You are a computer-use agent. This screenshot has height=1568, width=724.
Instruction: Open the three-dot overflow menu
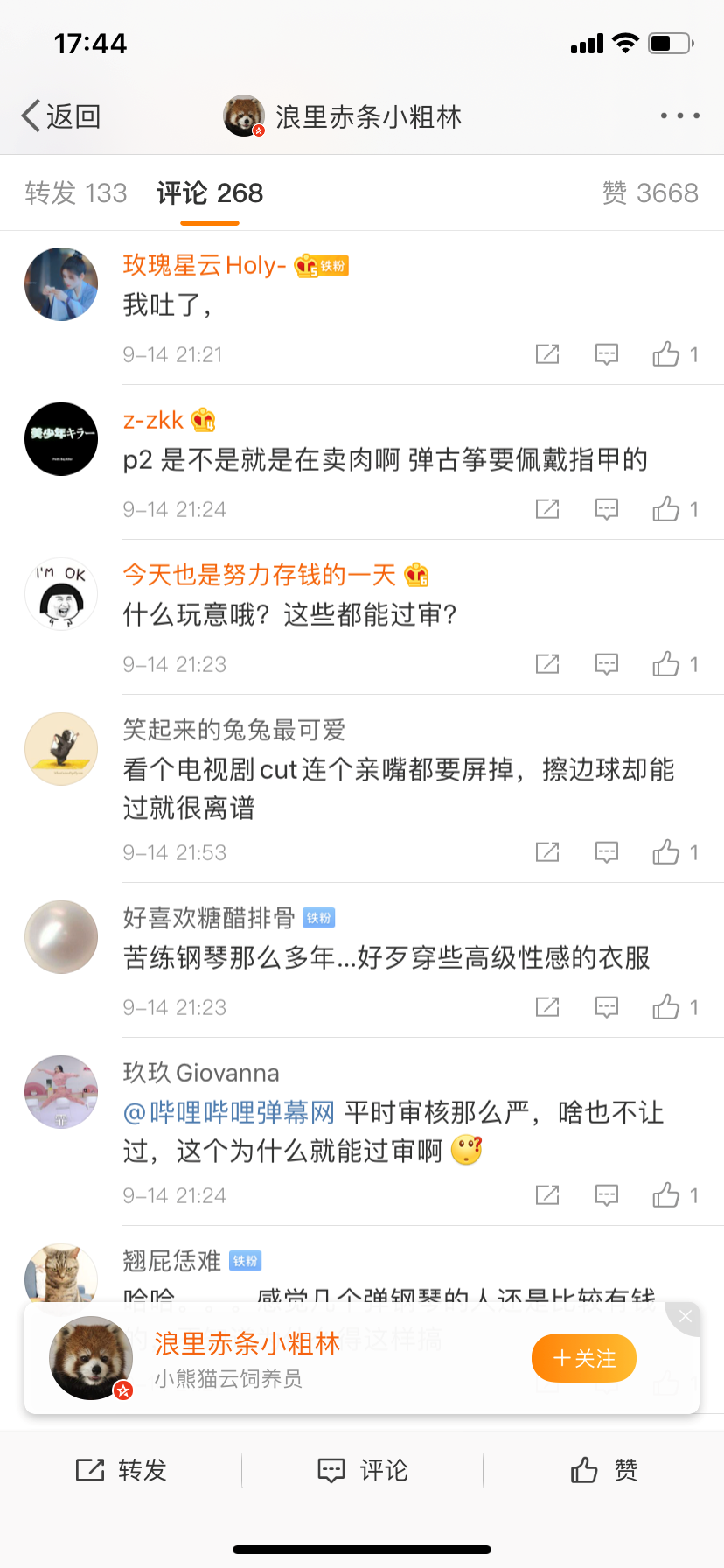pyautogui.click(x=679, y=115)
